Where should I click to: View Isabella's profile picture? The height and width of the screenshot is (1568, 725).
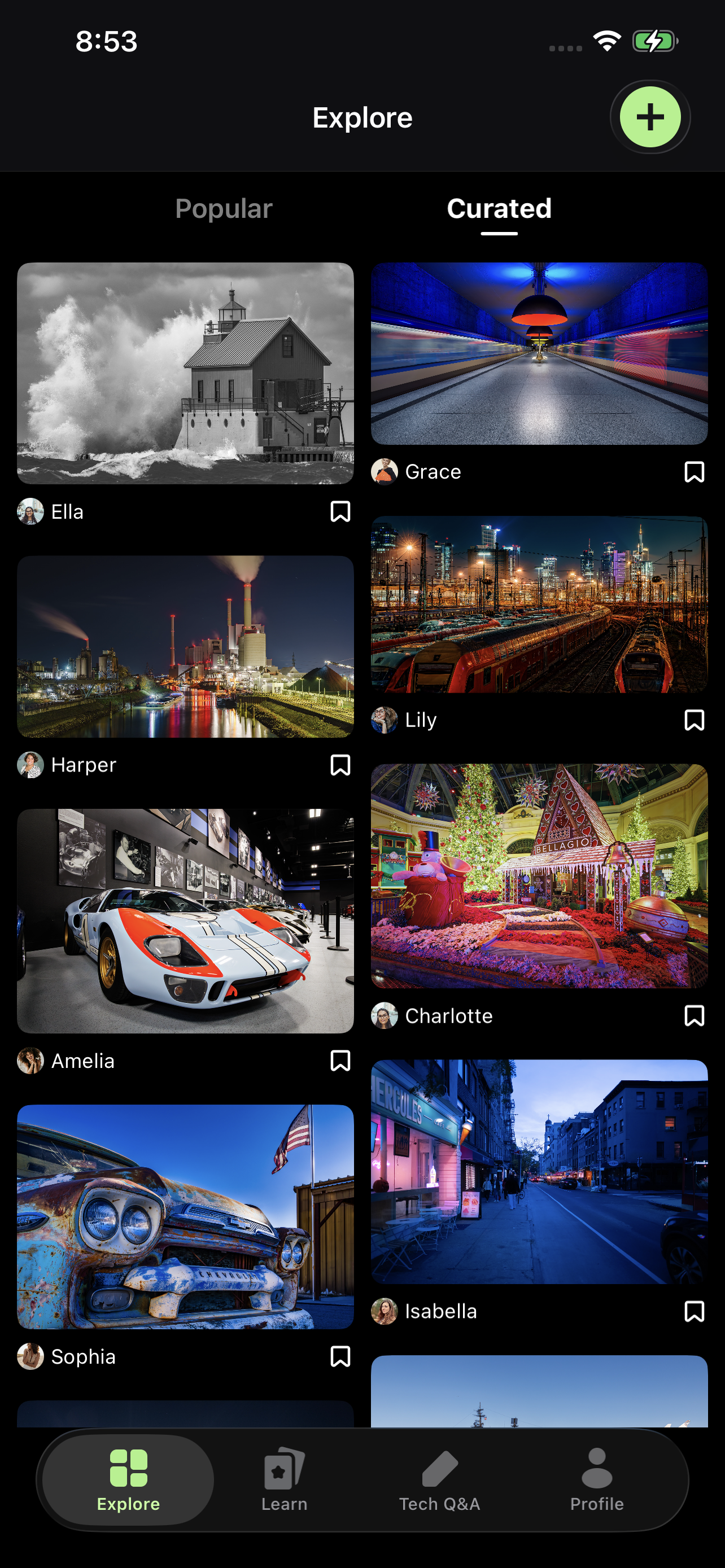coord(384,1311)
